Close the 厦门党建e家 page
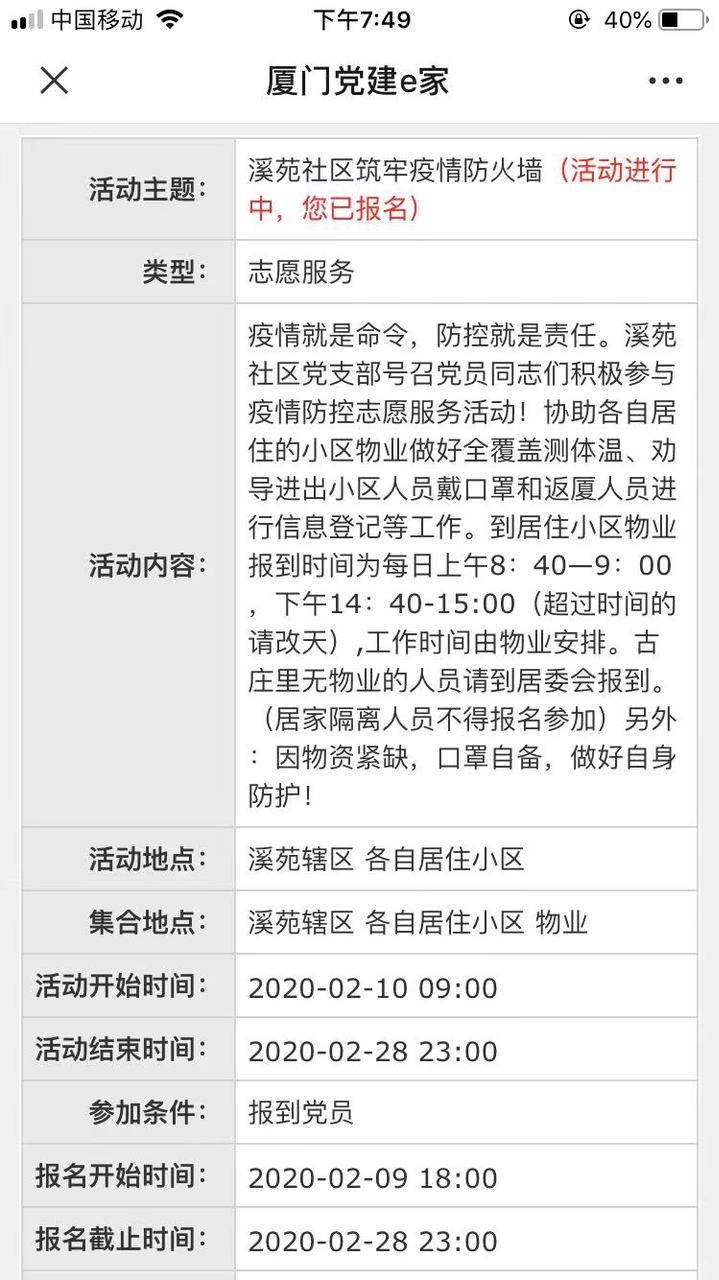This screenshot has width=719, height=1280. [x=54, y=81]
